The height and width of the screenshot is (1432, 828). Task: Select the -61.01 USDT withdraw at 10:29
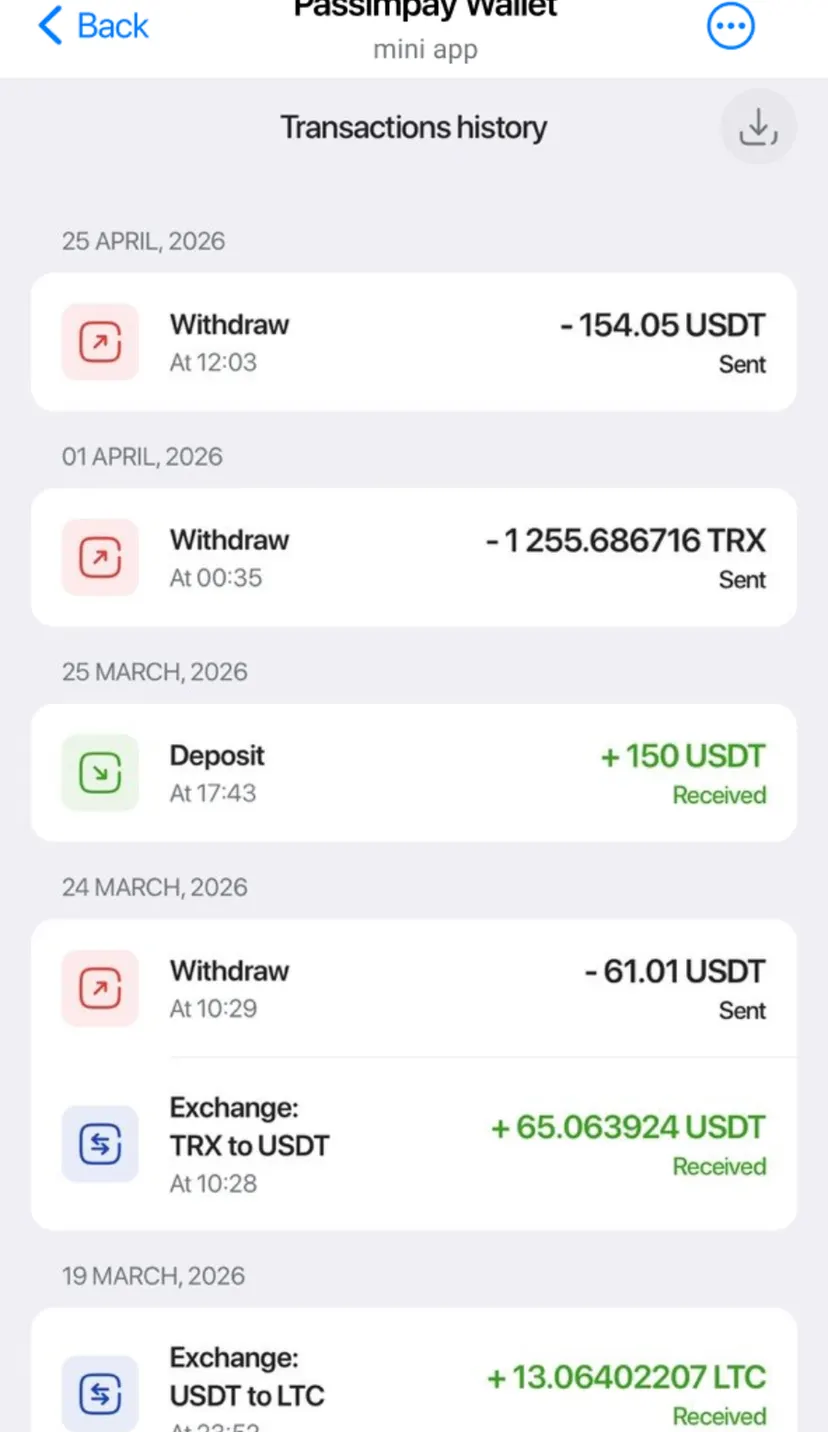[x=414, y=988]
